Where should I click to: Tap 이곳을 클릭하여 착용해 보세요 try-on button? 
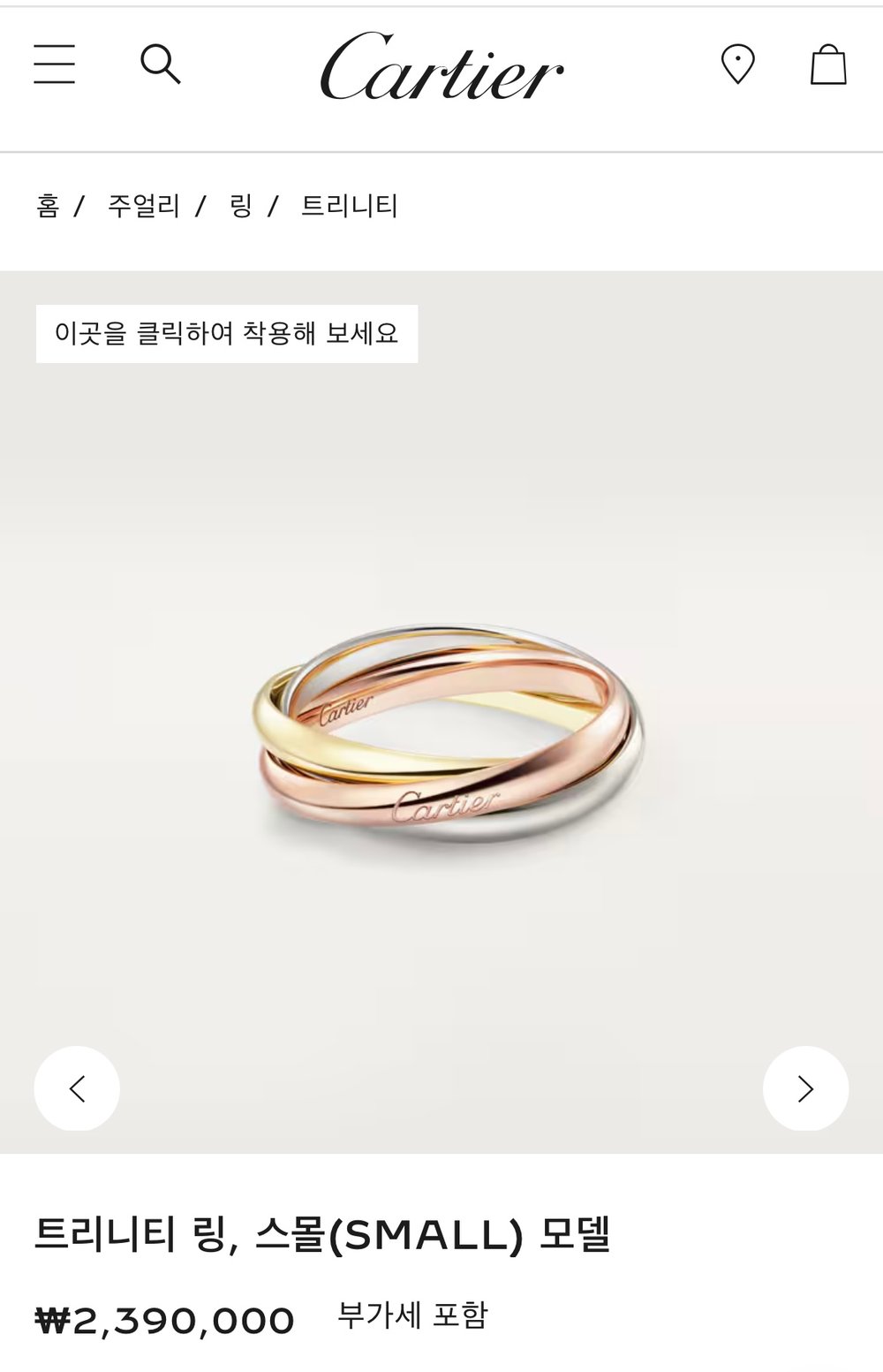pyautogui.click(x=227, y=334)
